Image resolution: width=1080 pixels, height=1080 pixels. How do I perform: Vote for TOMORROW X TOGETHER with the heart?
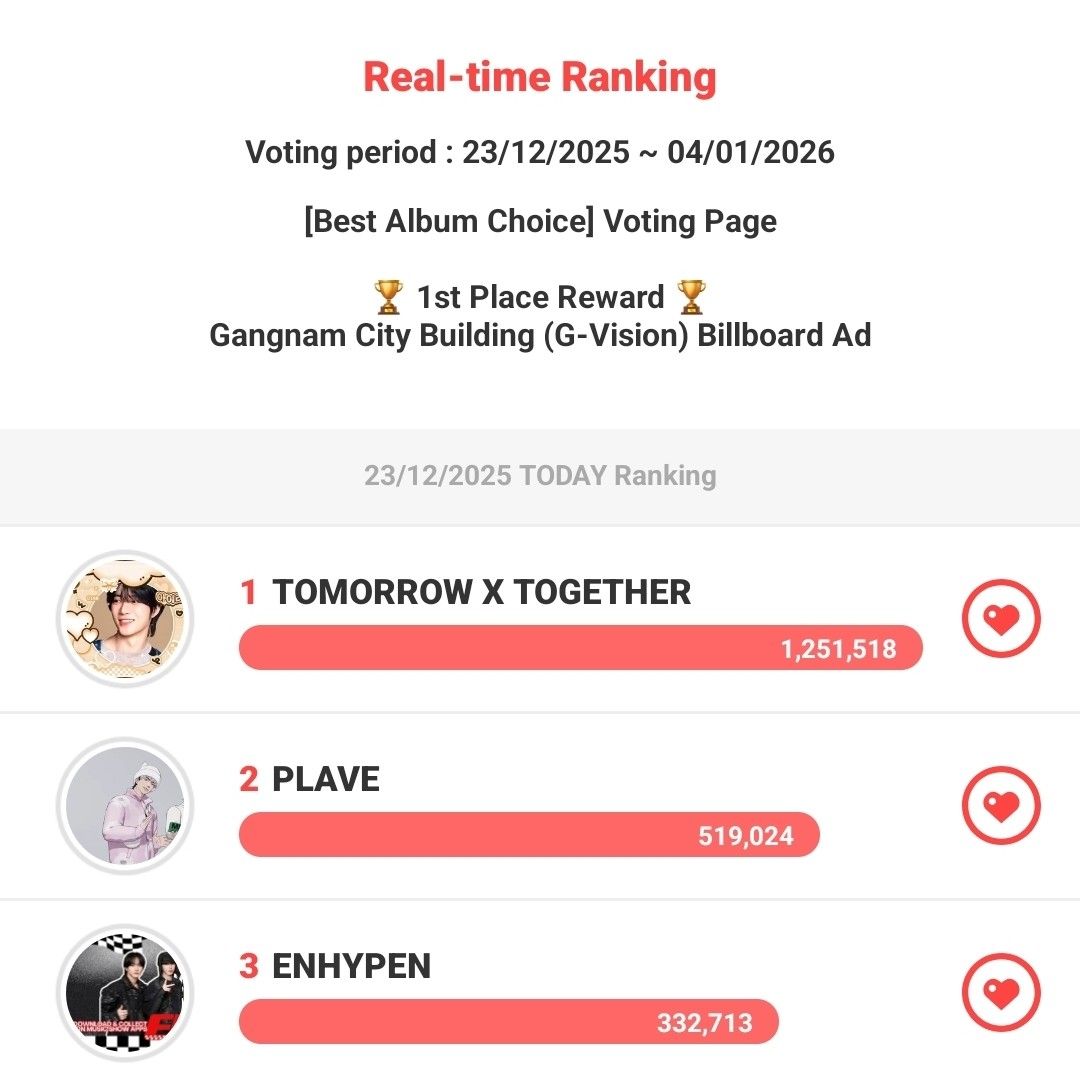[x=1001, y=619]
